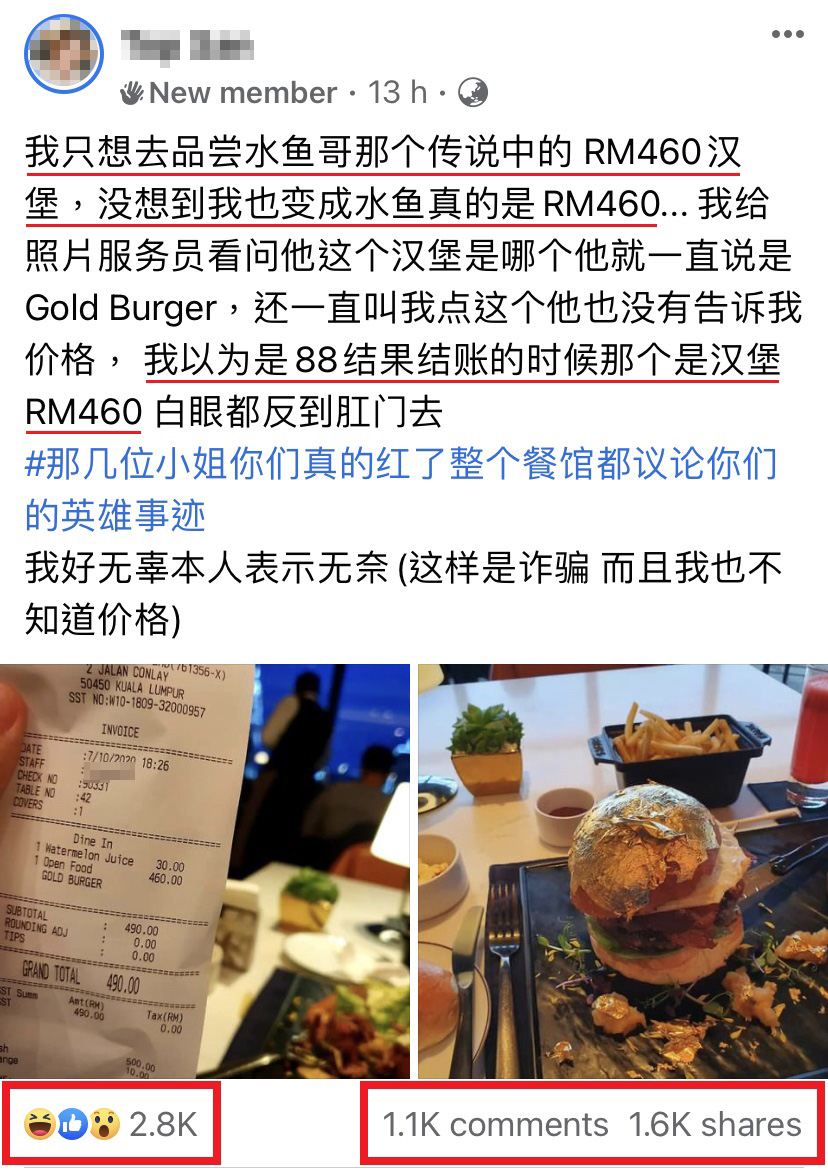Open the 1.1K comments
This screenshot has width=828, height=1172.
pos(495,1123)
